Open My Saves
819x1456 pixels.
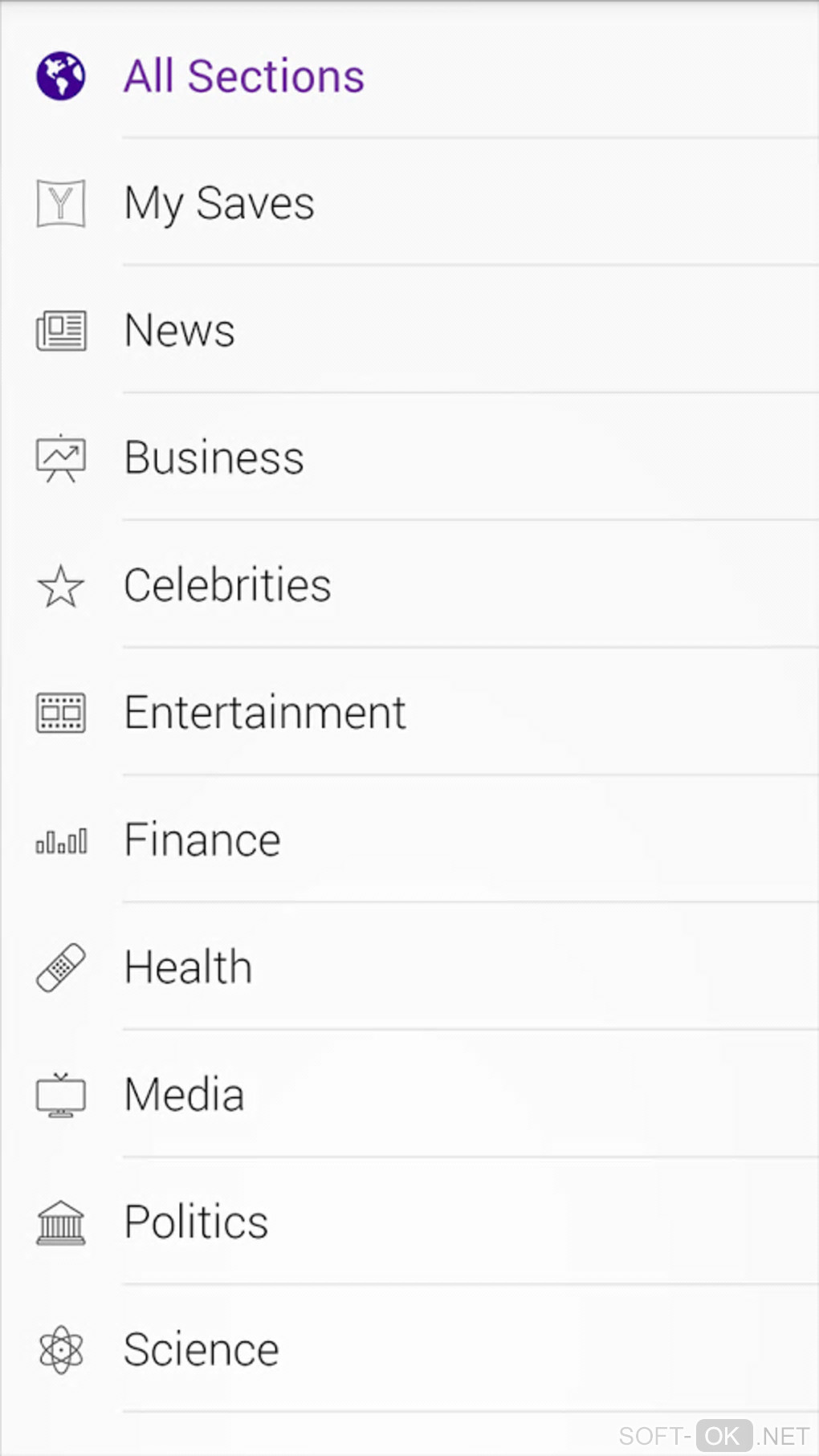tap(219, 203)
